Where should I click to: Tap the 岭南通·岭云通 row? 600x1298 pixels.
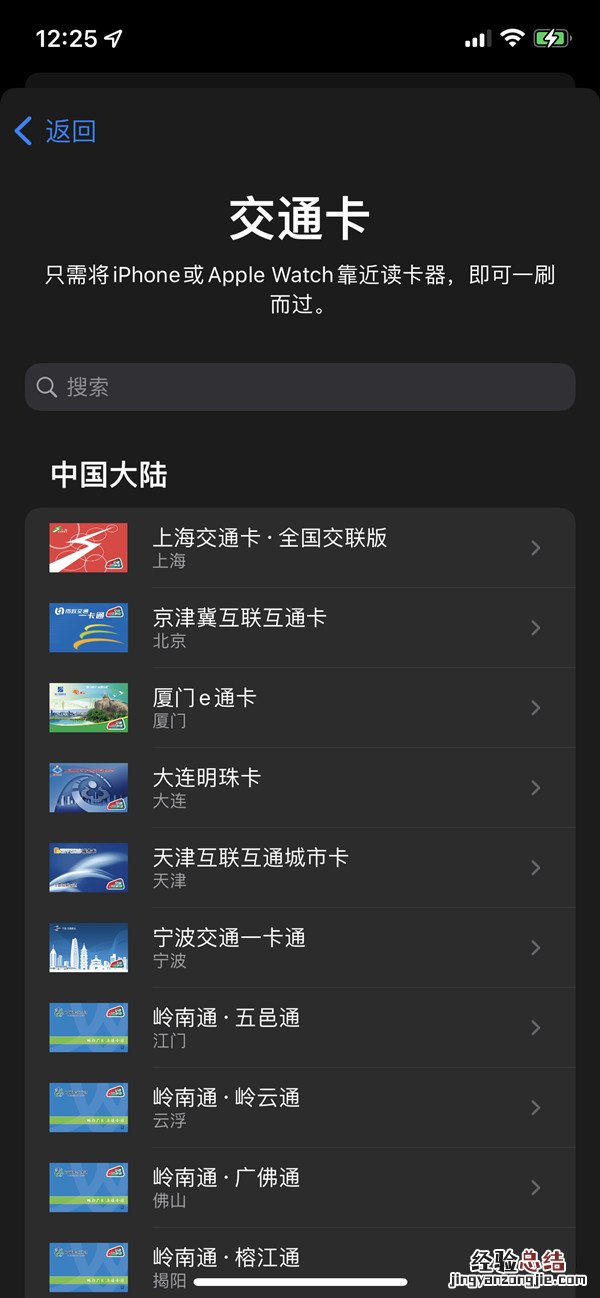tap(300, 1108)
